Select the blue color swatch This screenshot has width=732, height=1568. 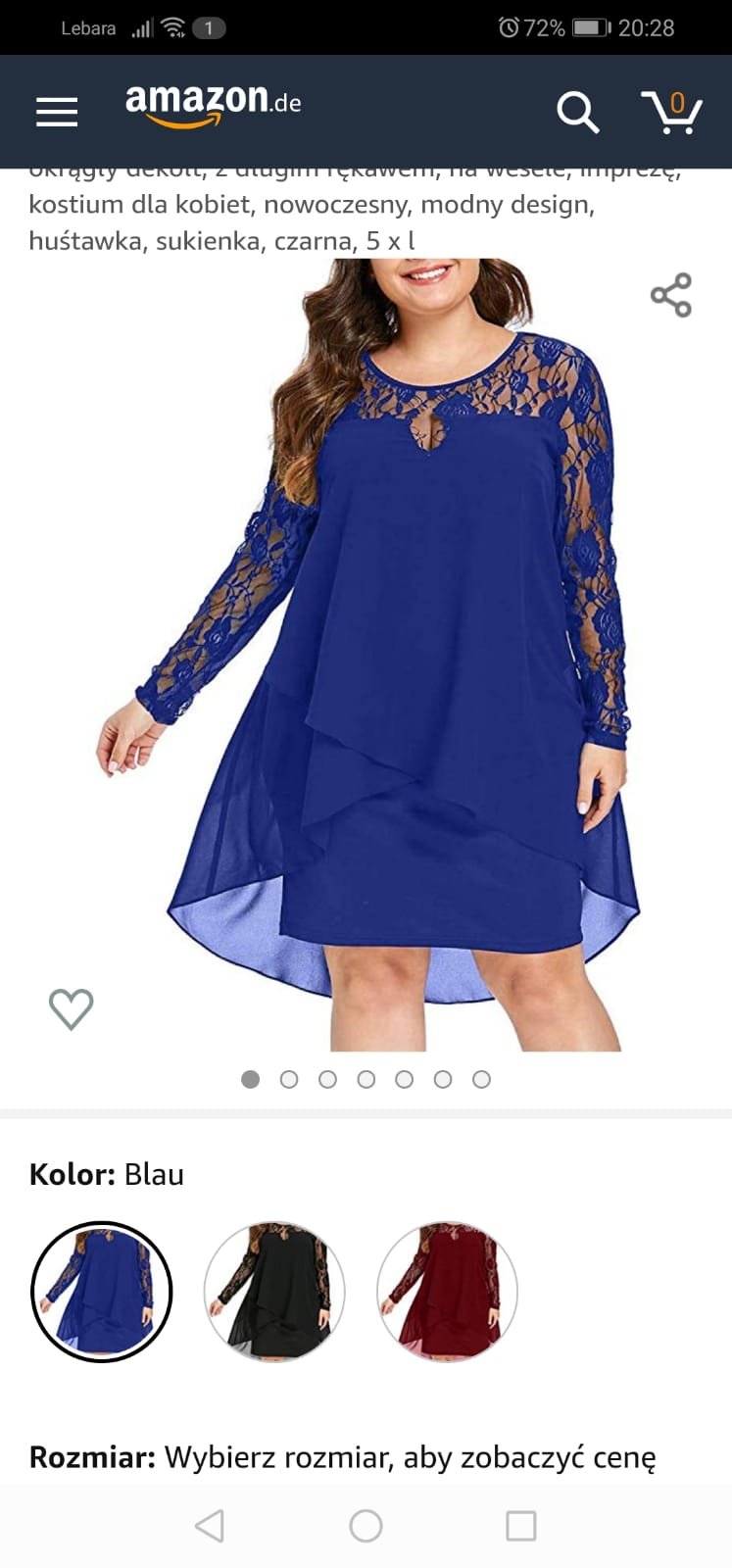click(x=102, y=1291)
